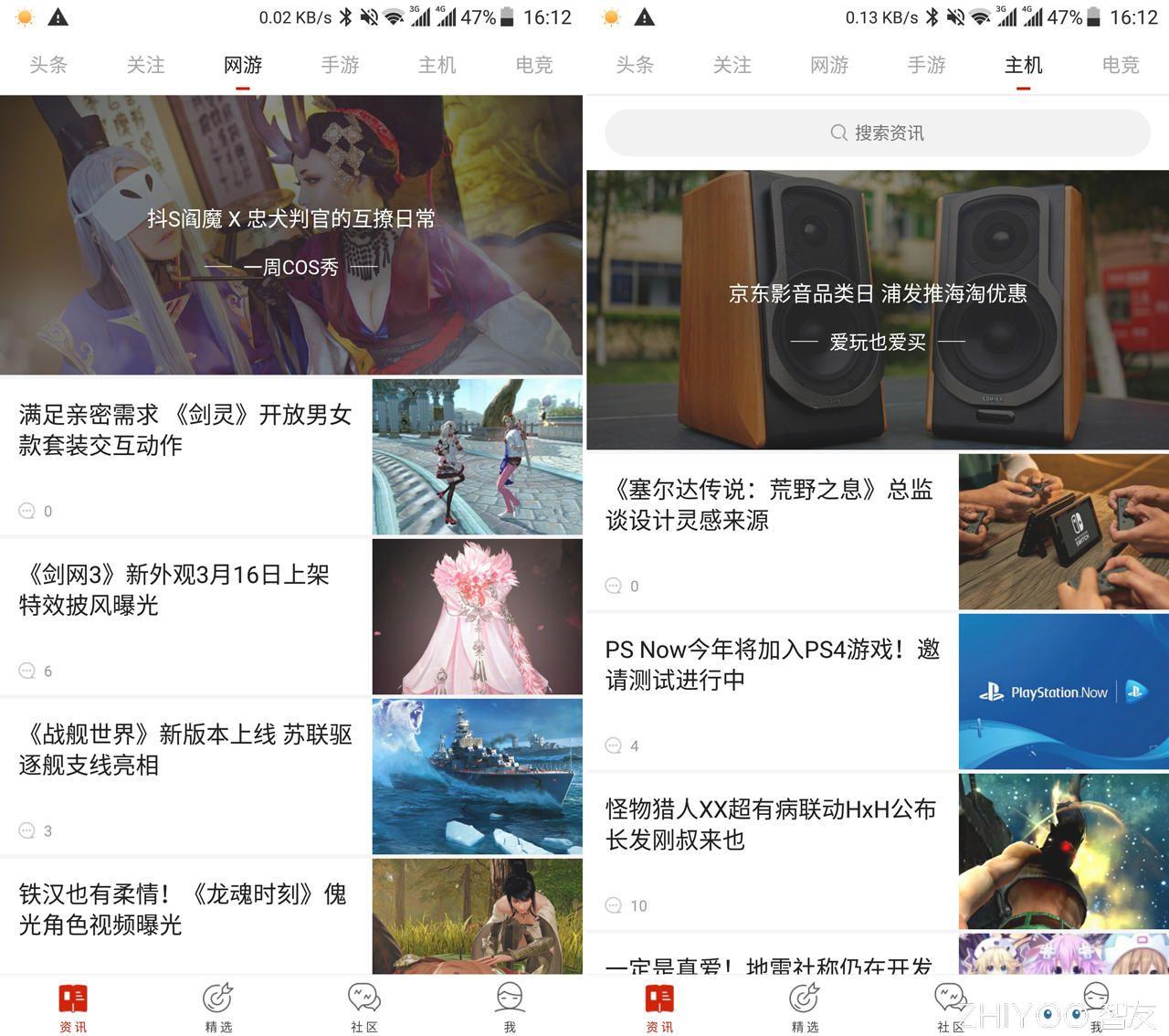Open the 怪物猎人XX超有病联动 article
The width and height of the screenshot is (1169, 1036).
pyautogui.click(x=770, y=825)
